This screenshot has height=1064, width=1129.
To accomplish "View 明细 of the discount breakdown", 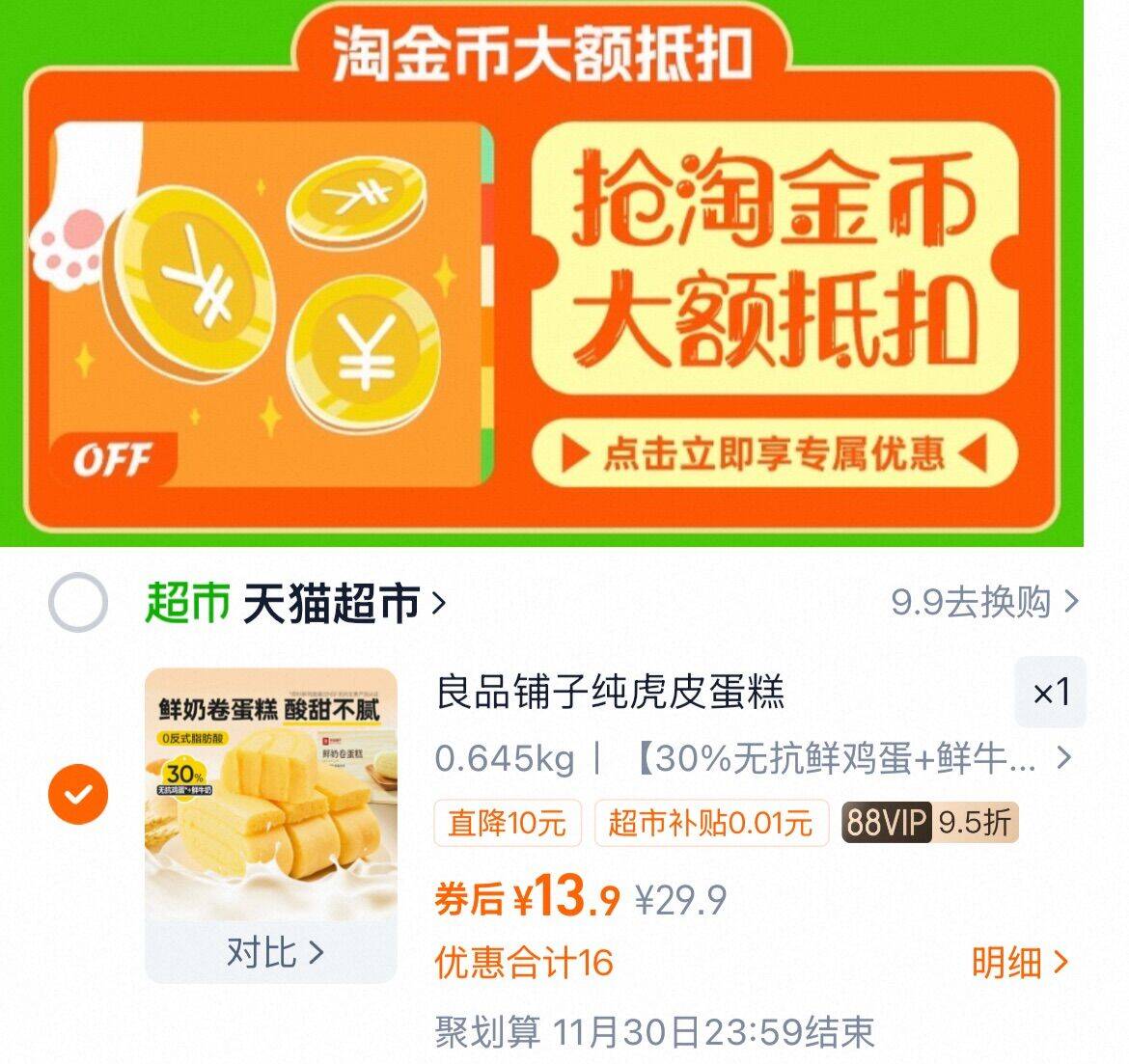I will click(x=1020, y=963).
